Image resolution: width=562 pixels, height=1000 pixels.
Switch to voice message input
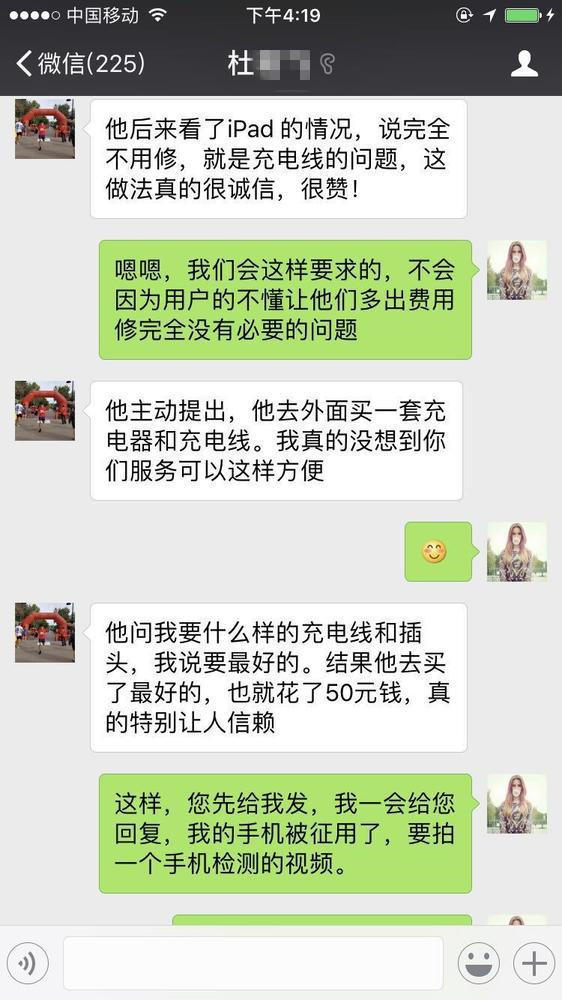(x=27, y=963)
